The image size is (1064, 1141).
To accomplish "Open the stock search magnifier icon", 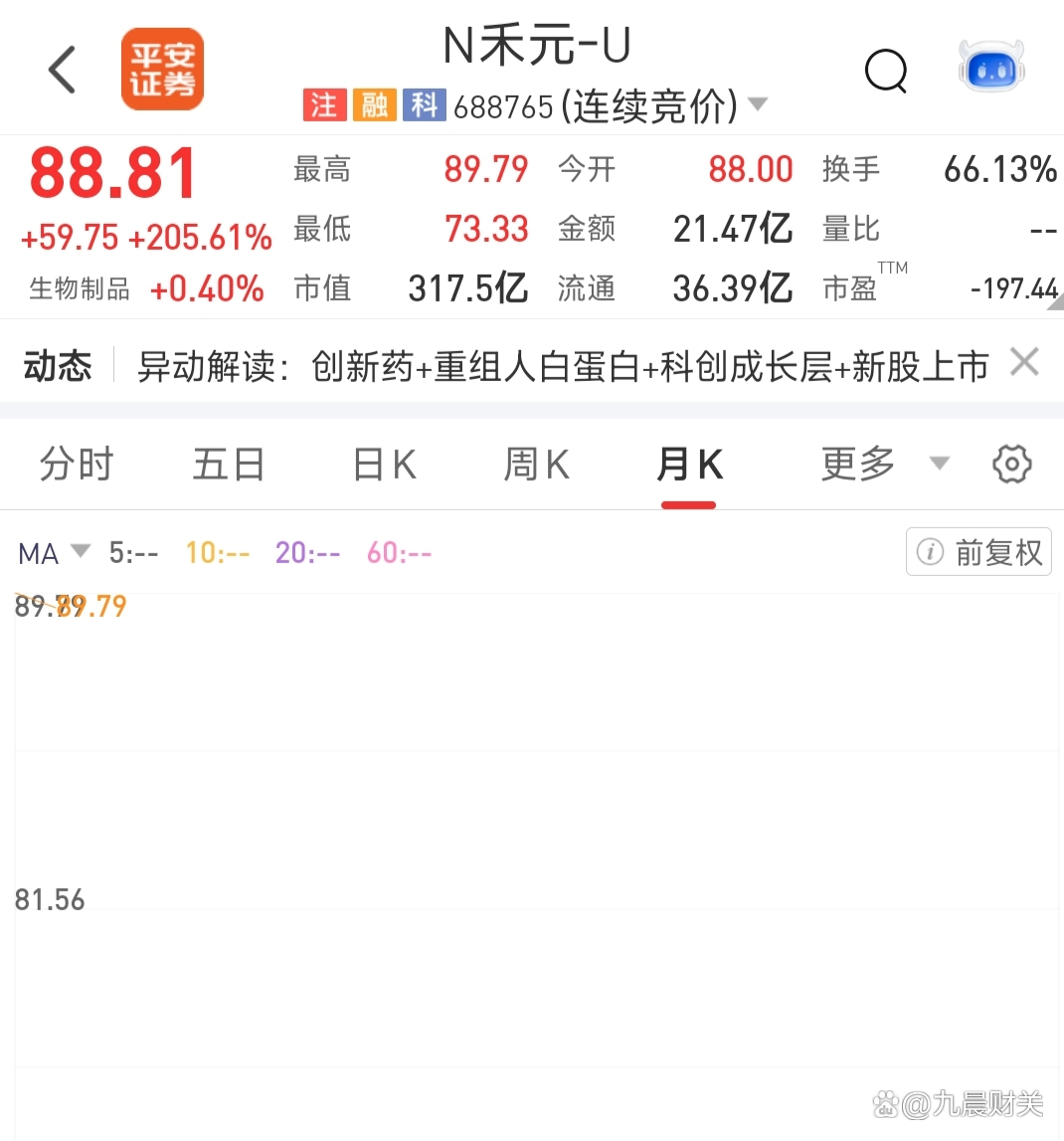I will [x=885, y=71].
